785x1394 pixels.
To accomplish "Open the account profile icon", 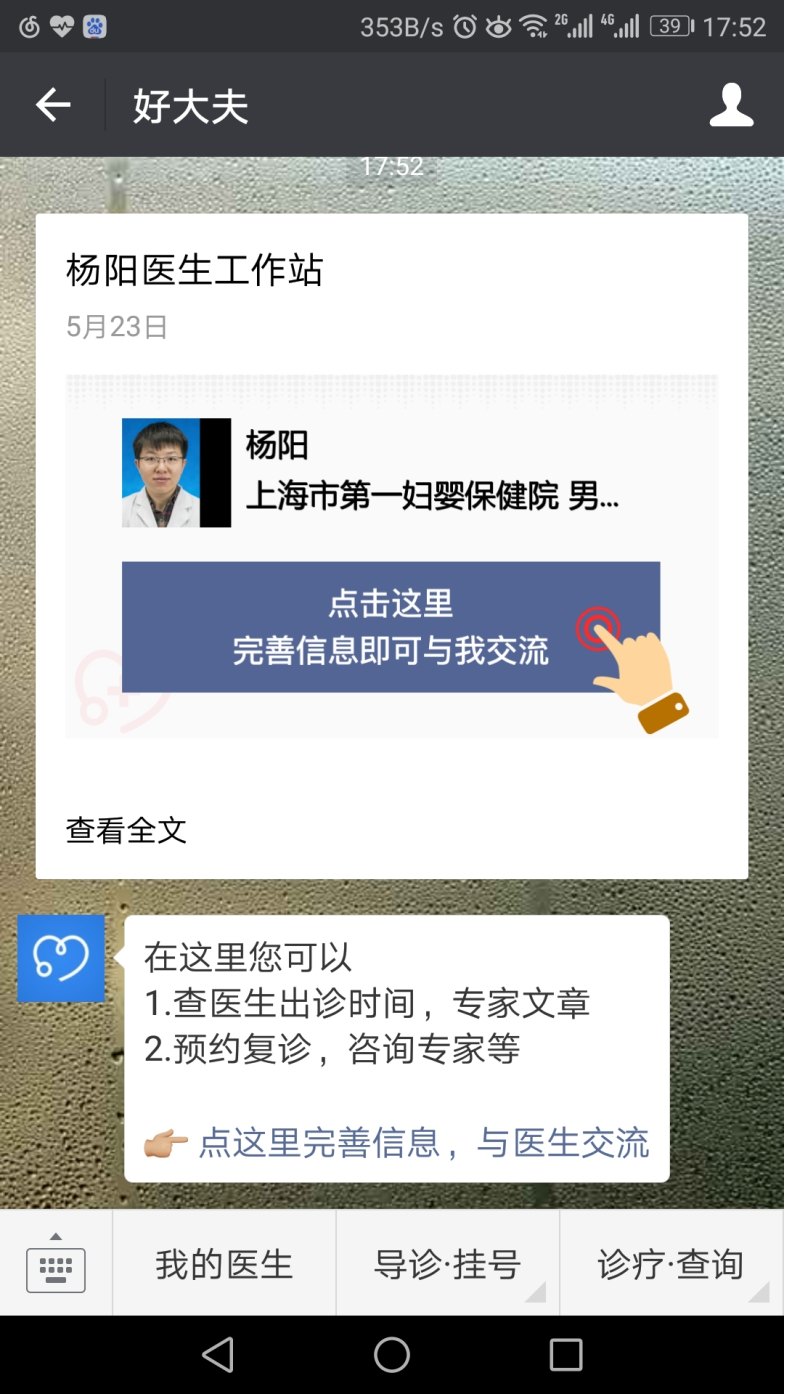I will pos(731,105).
